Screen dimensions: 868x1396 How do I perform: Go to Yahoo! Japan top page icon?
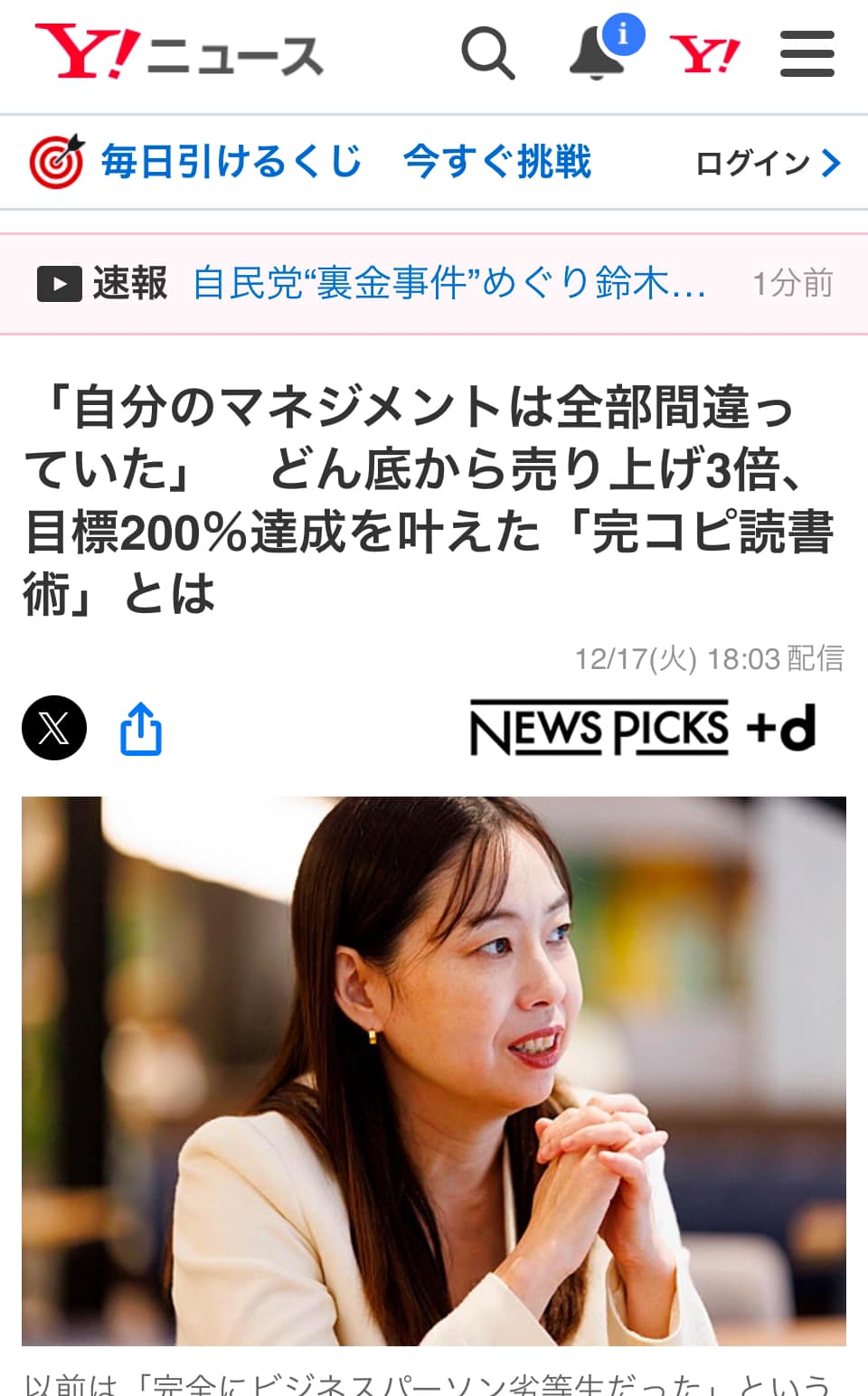click(704, 54)
